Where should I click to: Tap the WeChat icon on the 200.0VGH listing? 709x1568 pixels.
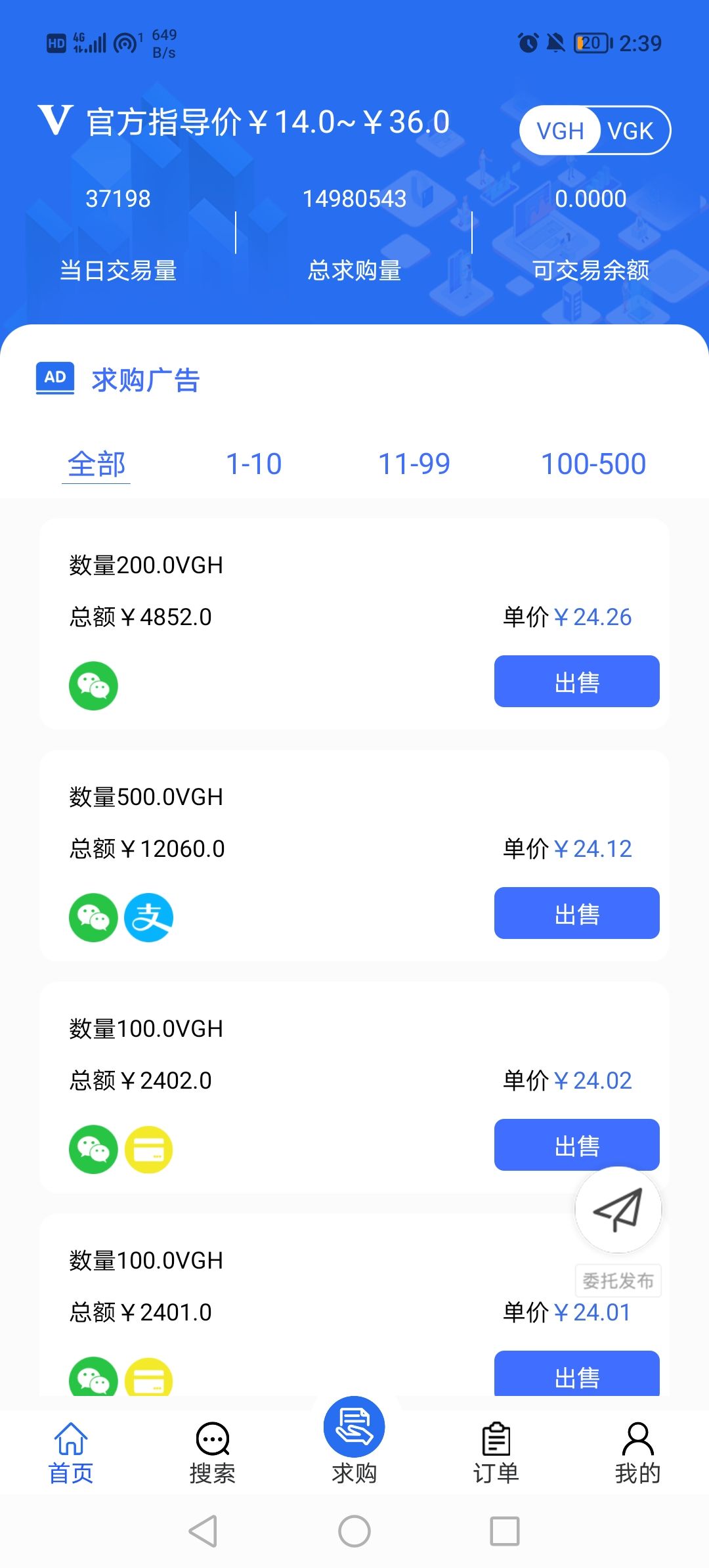93,686
